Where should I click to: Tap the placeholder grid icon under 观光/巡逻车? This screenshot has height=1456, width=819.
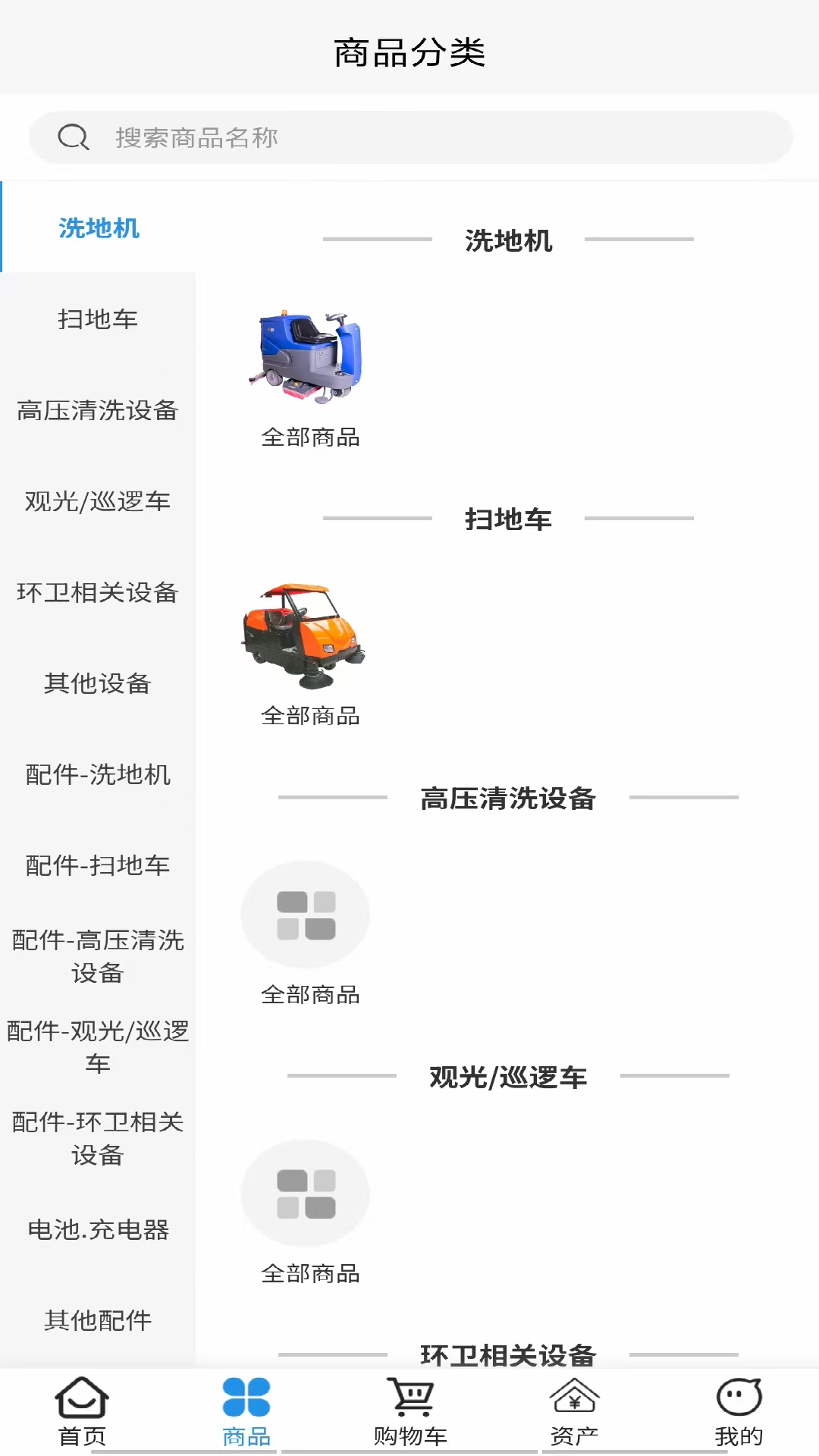pos(305,1193)
